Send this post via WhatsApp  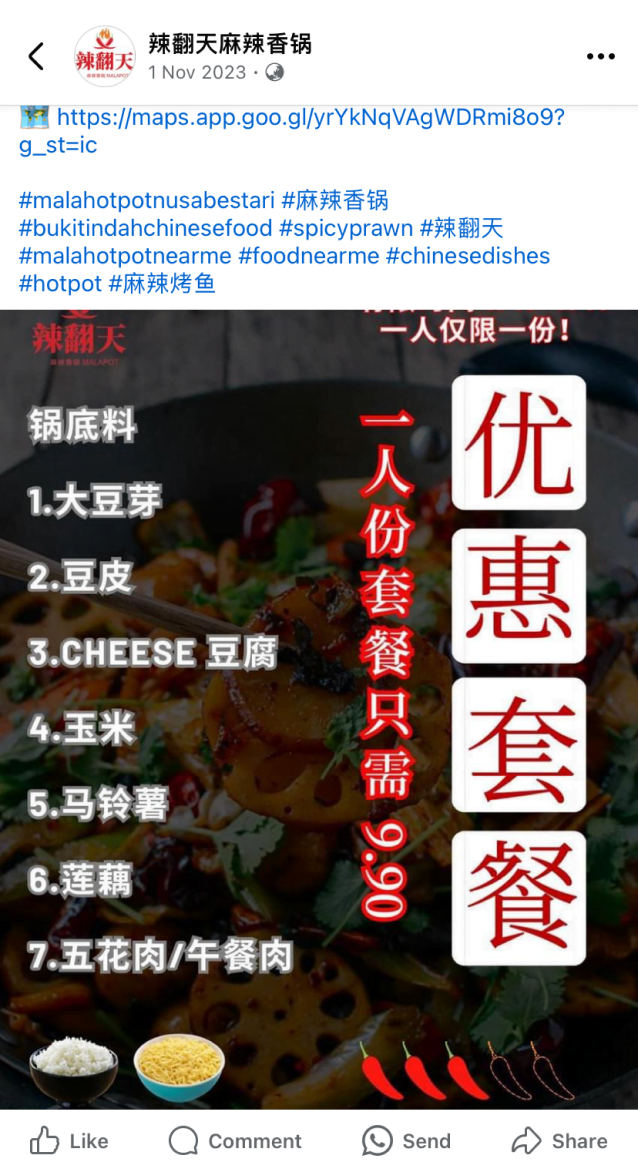(406, 1141)
